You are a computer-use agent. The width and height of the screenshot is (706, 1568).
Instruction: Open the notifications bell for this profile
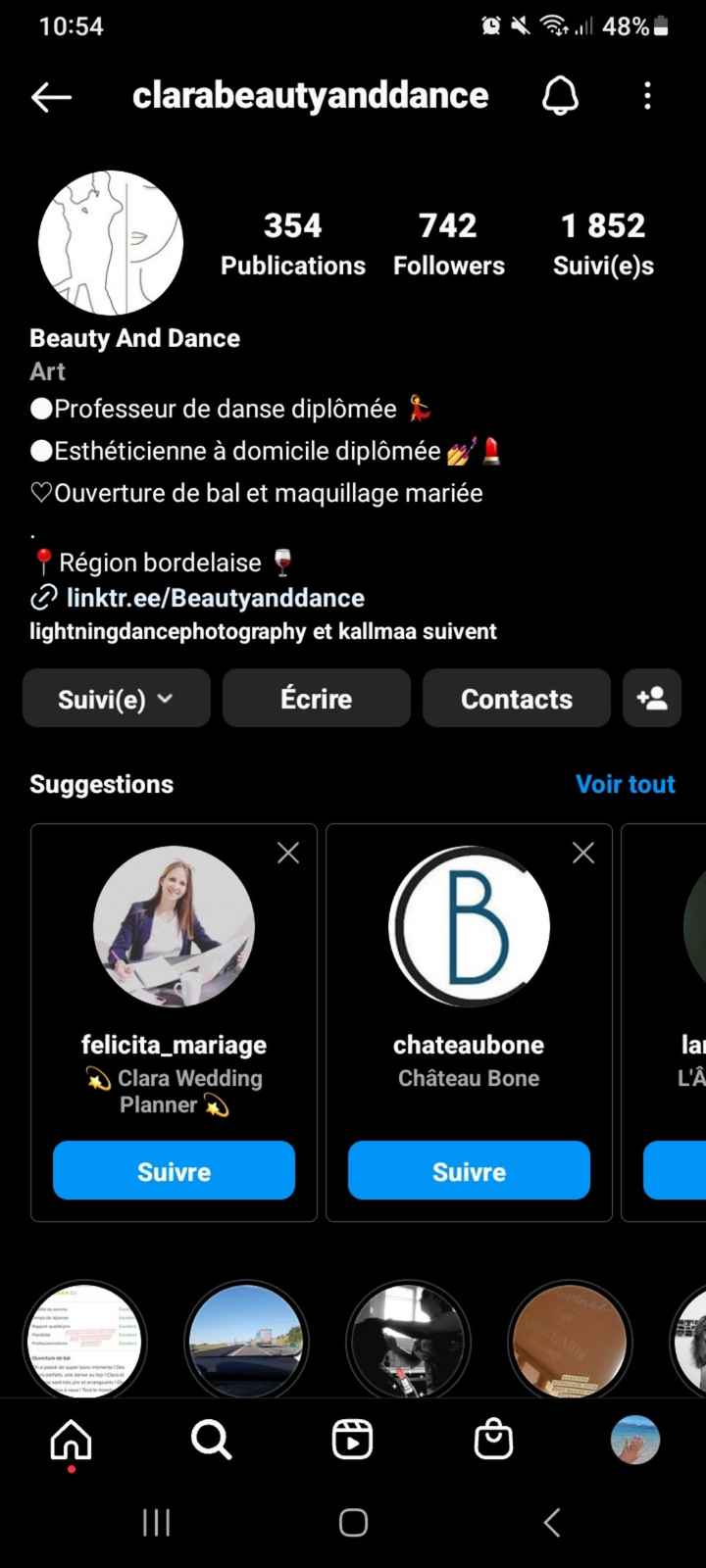pyautogui.click(x=559, y=95)
